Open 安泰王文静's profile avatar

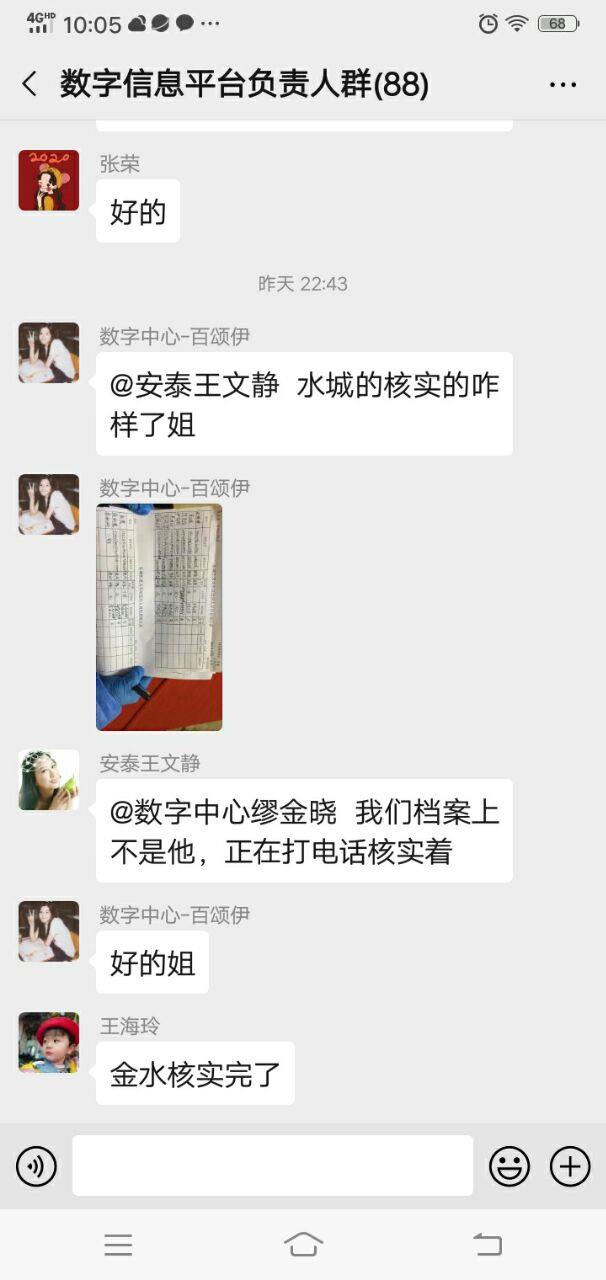pyautogui.click(x=48, y=780)
